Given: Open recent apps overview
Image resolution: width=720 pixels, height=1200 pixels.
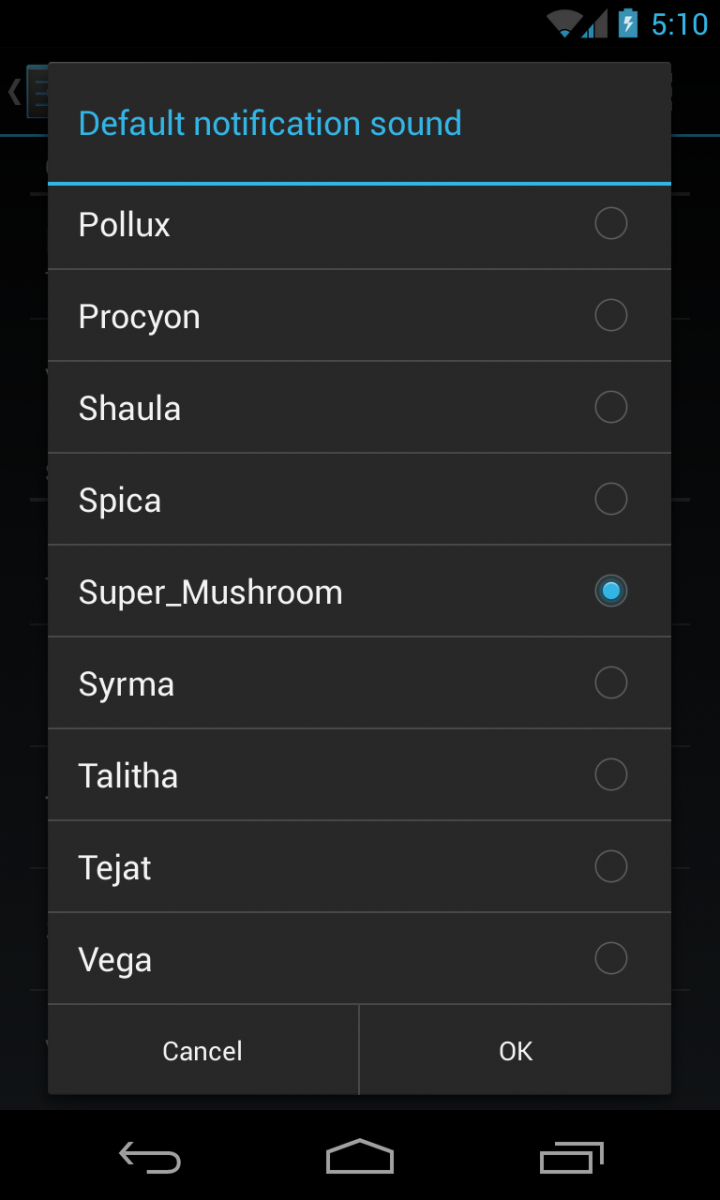Looking at the screenshot, I should tap(570, 1157).
